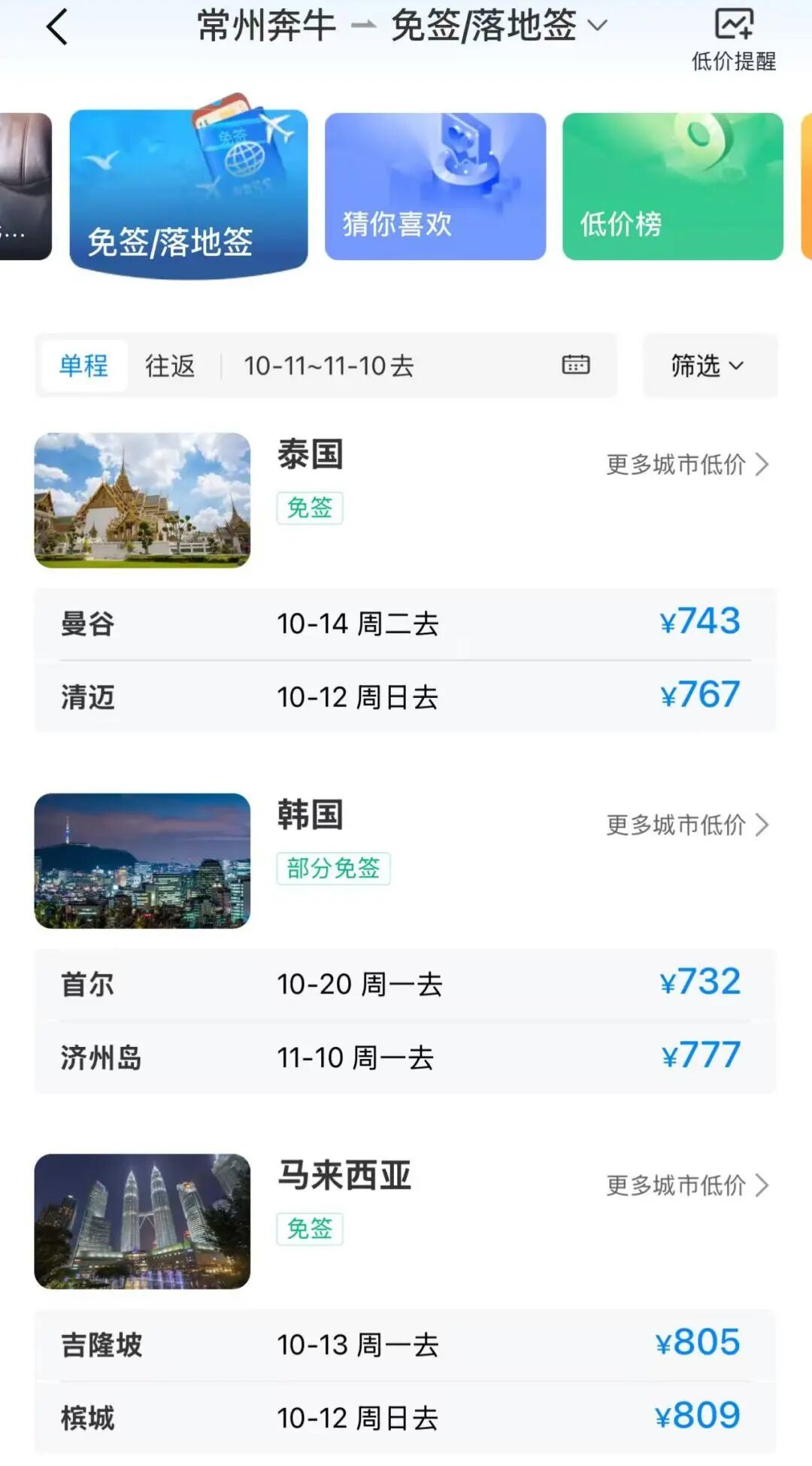Switch to the 低价榜 category card
This screenshot has height=1466, width=812.
coord(672,187)
